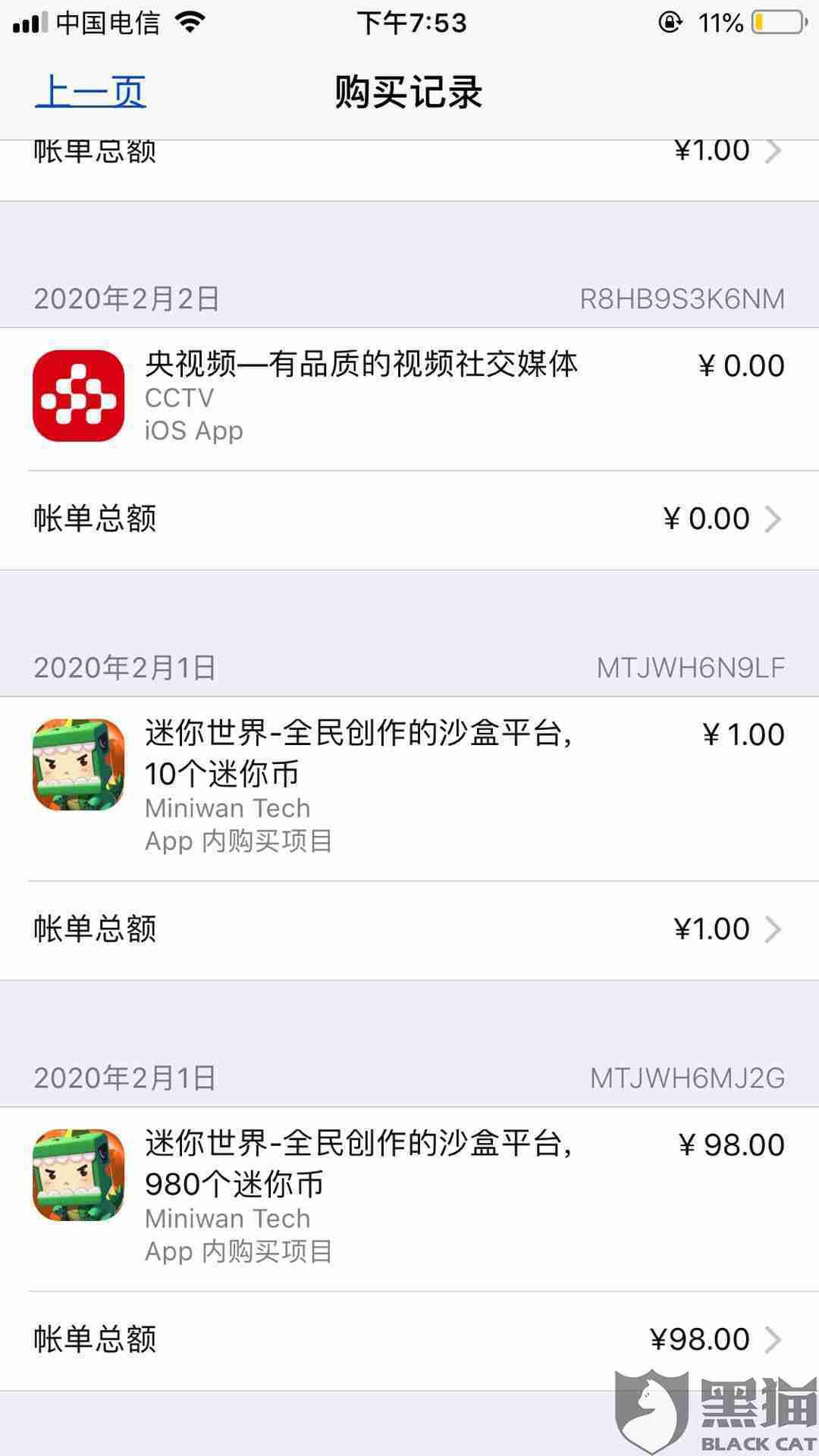Open the ¥0.00 帐单总额 bill details
The height and width of the screenshot is (1456, 819).
click(409, 519)
